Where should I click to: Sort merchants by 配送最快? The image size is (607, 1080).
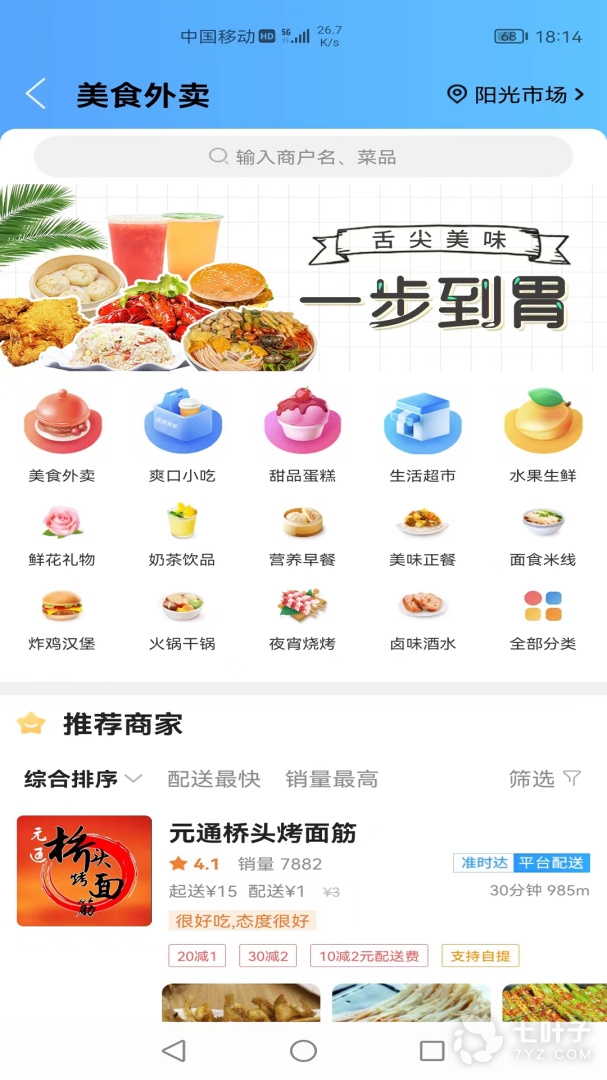pyautogui.click(x=214, y=779)
